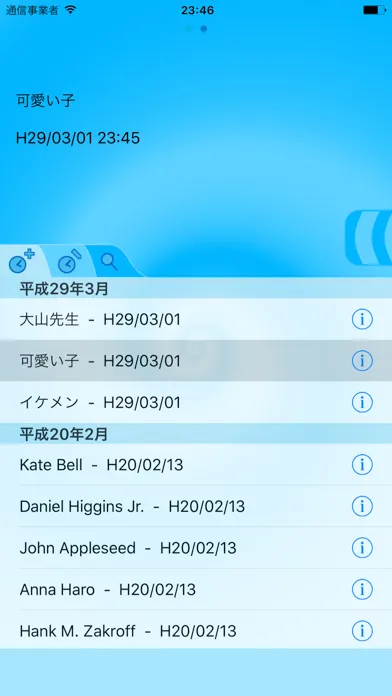Show info for Kate Bell
Screen dimensions: 392x696
point(362,465)
